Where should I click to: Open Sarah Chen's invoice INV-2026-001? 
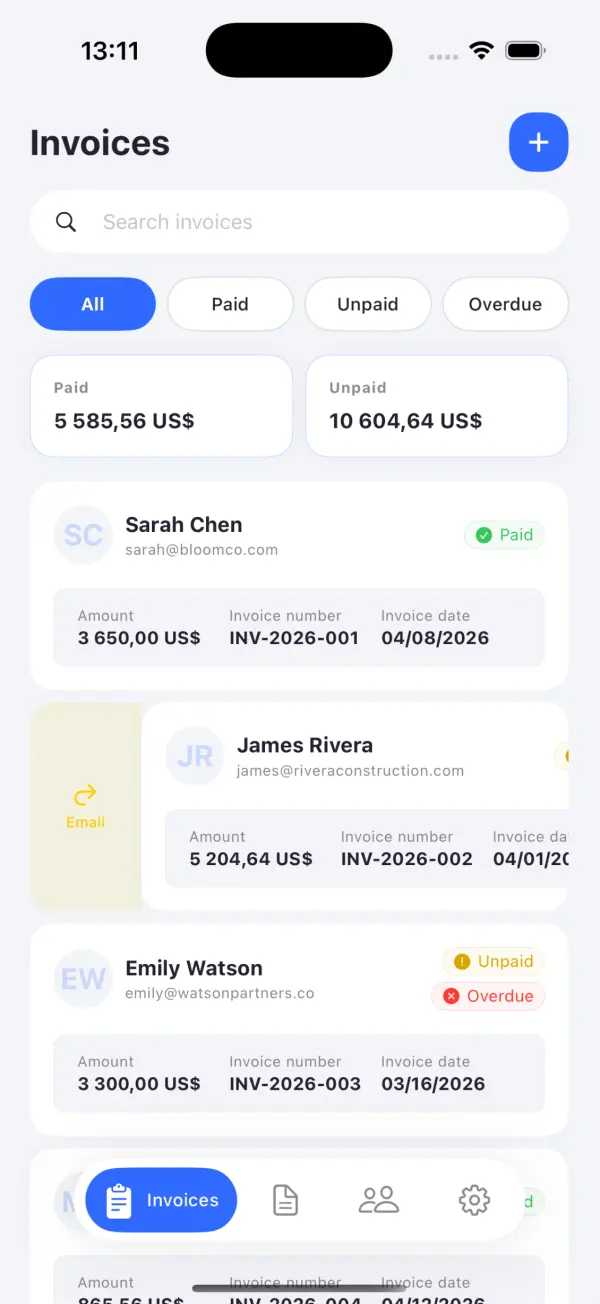300,585
